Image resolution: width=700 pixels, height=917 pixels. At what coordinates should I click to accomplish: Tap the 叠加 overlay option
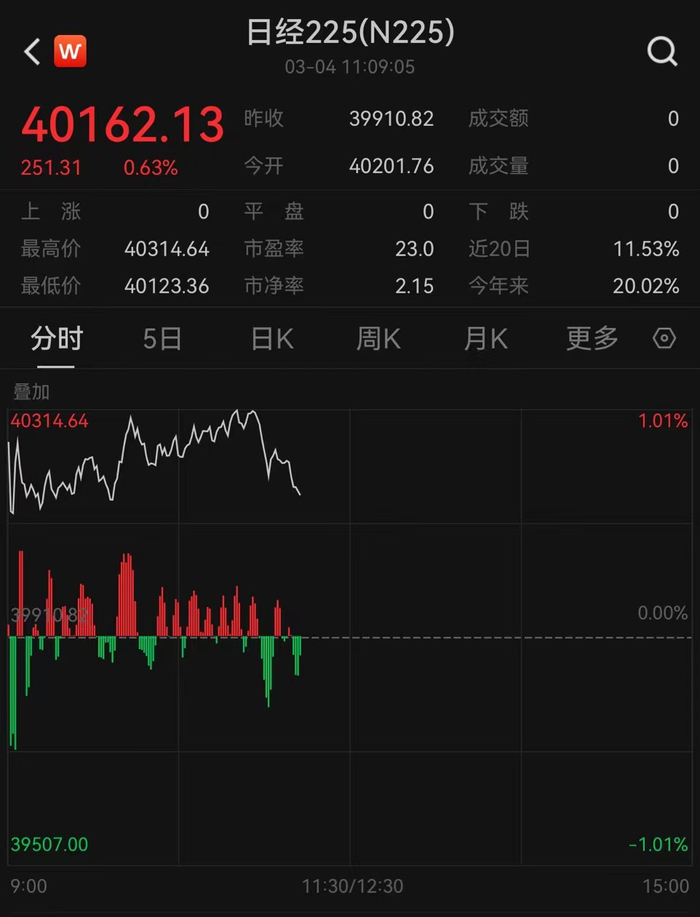coord(31,392)
